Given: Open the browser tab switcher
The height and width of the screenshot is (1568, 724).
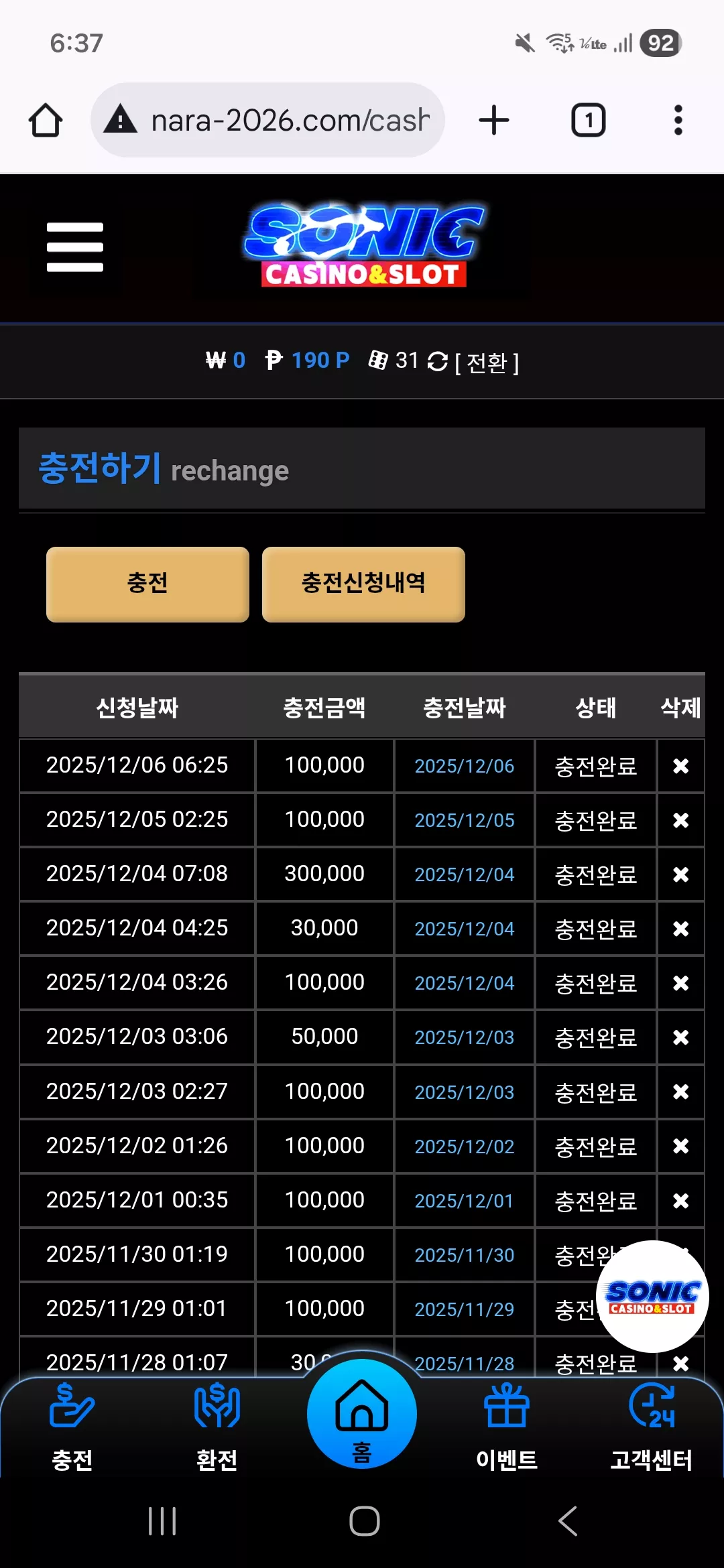Looking at the screenshot, I should point(589,121).
